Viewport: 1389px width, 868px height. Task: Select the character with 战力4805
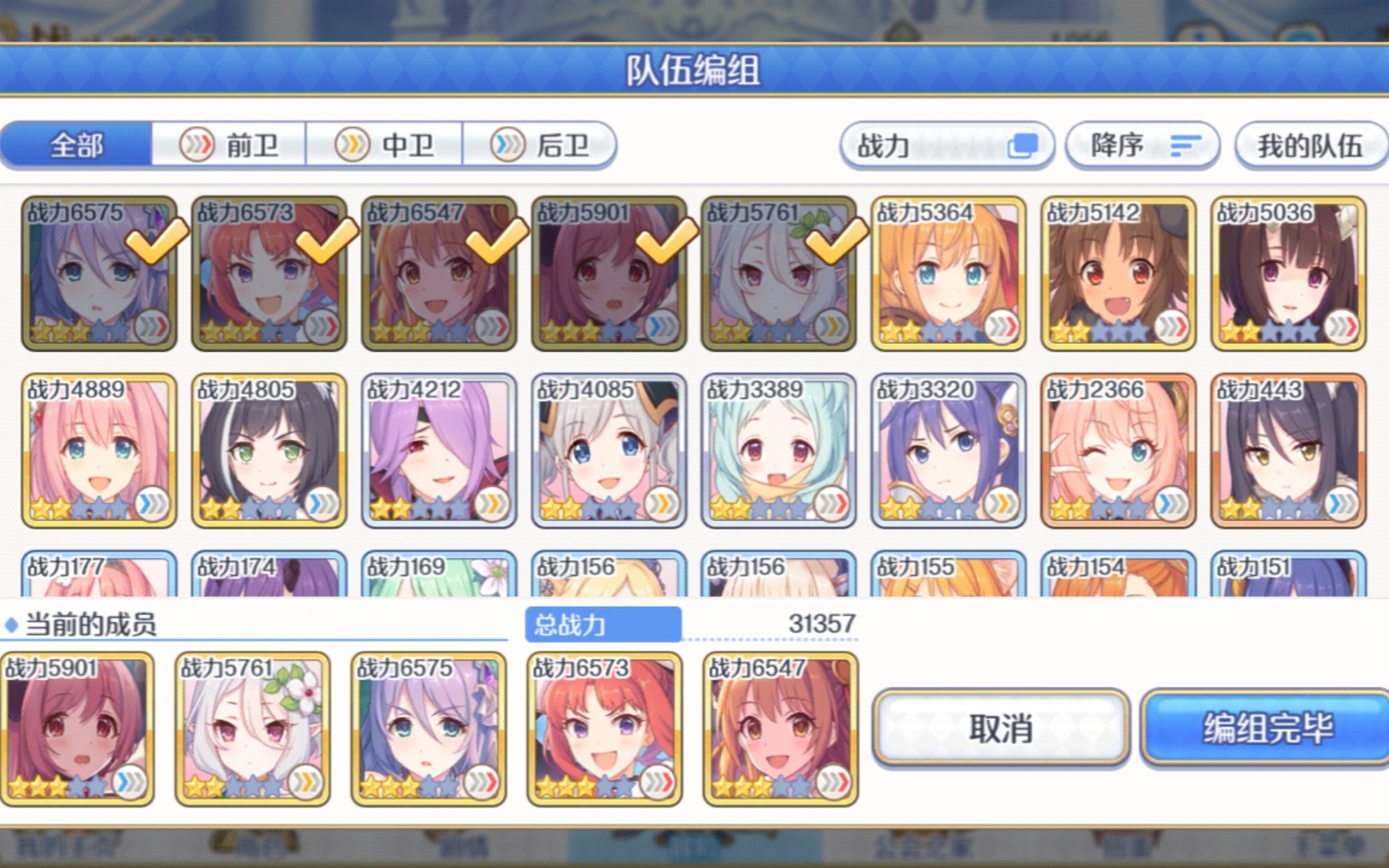[269, 452]
